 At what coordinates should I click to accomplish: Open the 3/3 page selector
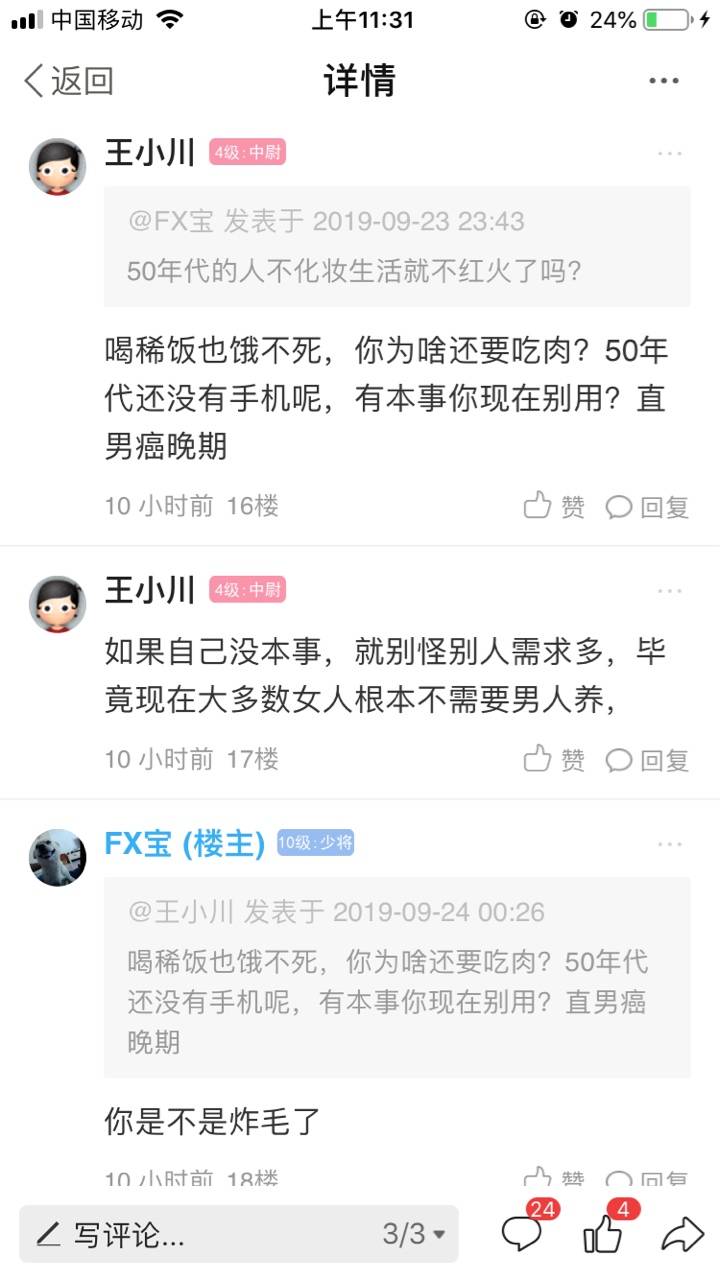coord(414,1234)
